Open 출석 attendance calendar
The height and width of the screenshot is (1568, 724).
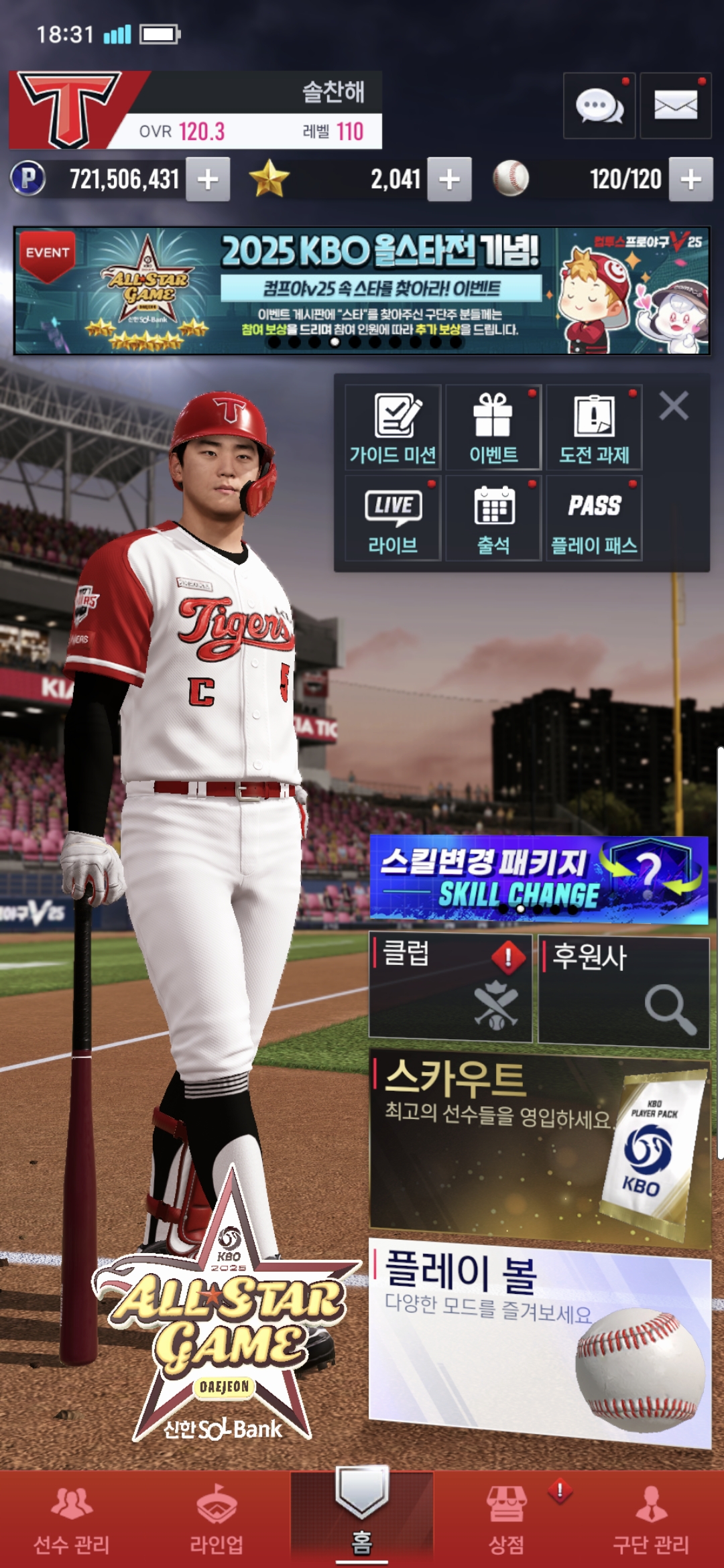pyautogui.click(x=493, y=518)
